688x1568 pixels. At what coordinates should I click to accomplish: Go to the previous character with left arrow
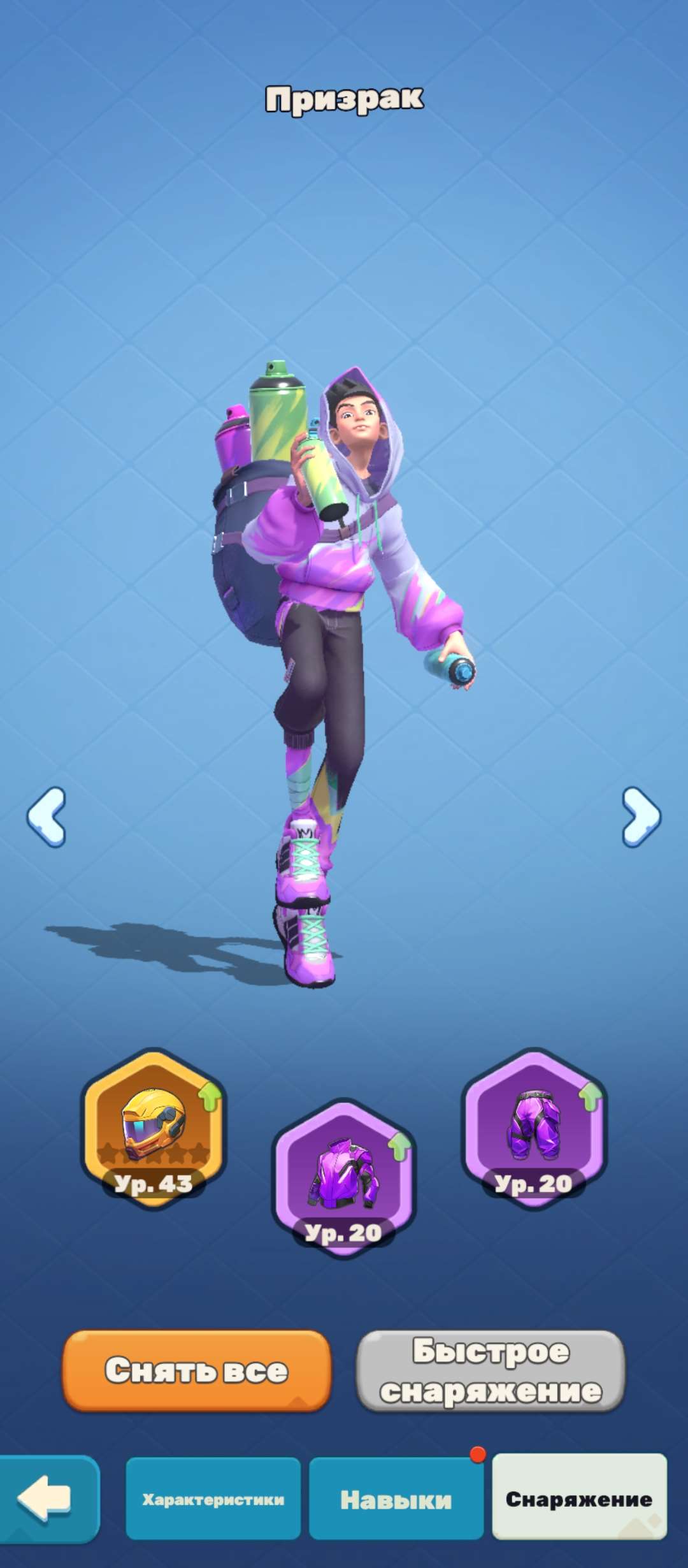pos(47,817)
